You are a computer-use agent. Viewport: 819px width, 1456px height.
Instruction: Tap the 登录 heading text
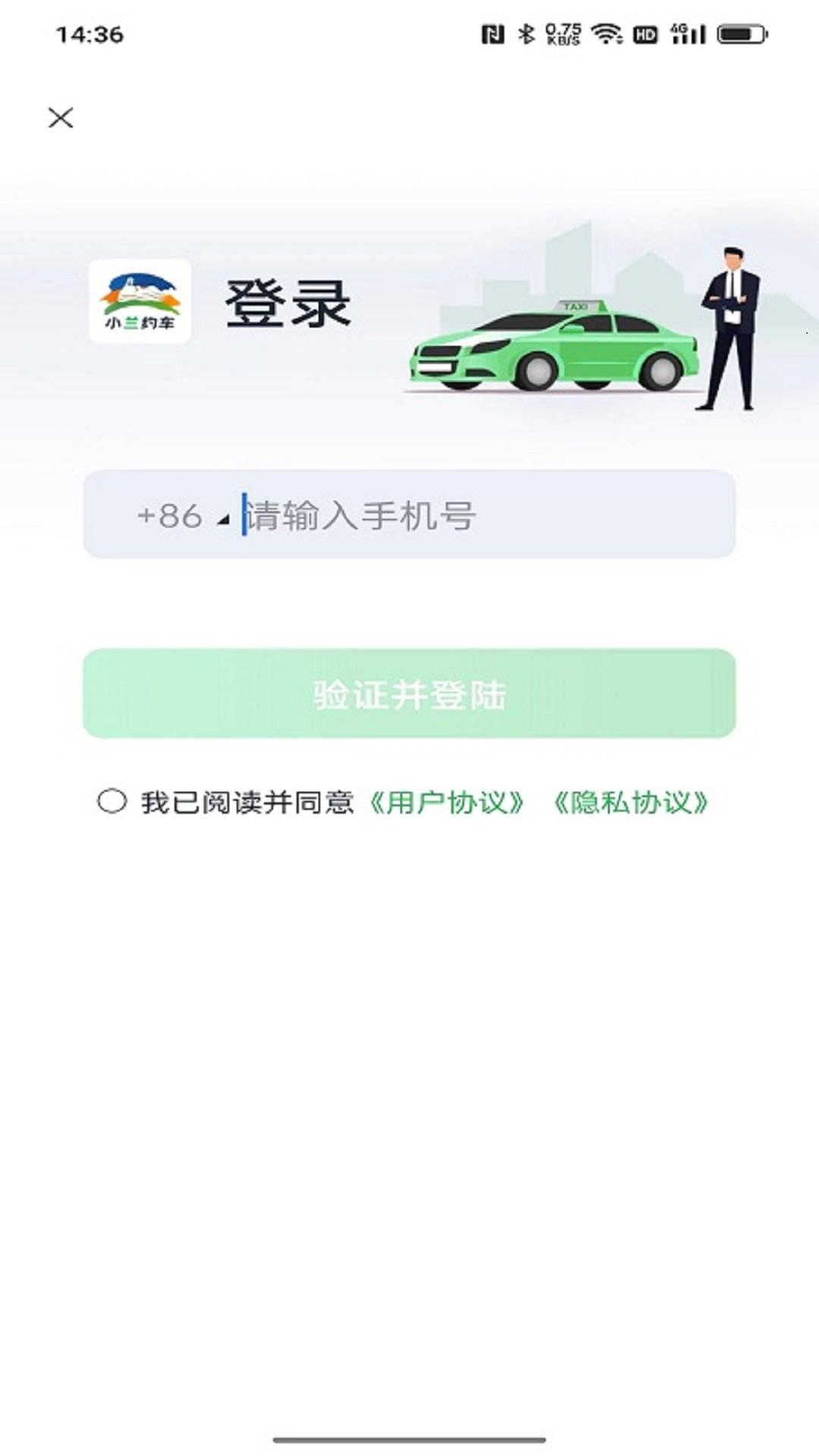[x=288, y=303]
